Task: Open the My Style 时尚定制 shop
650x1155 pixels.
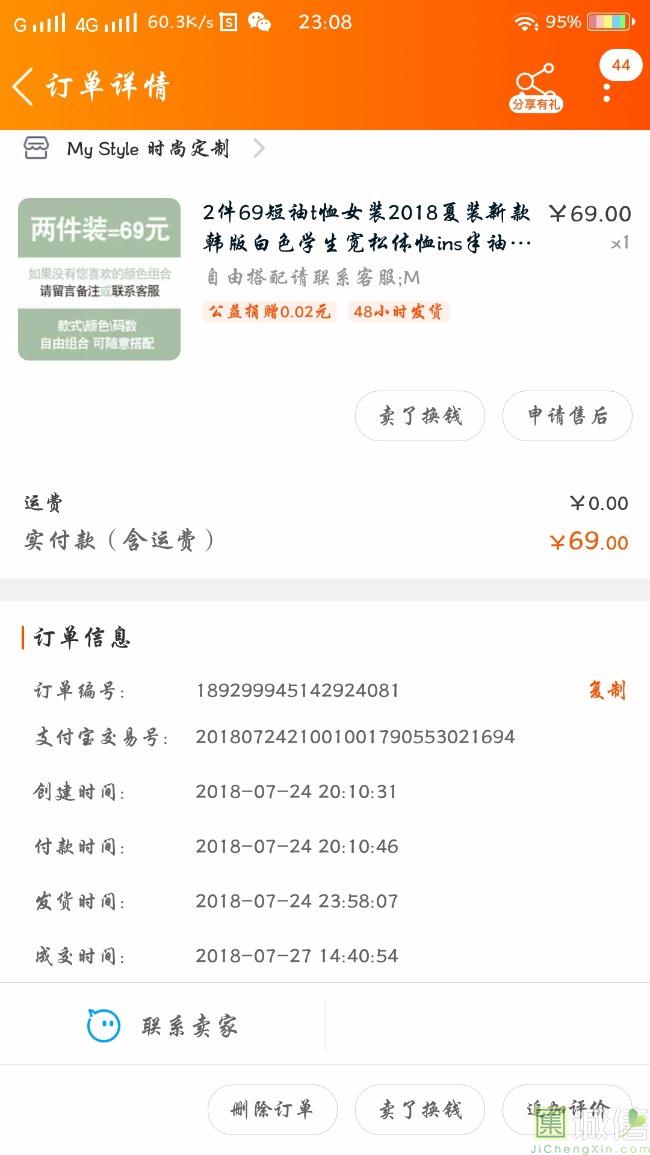Action: [148, 149]
